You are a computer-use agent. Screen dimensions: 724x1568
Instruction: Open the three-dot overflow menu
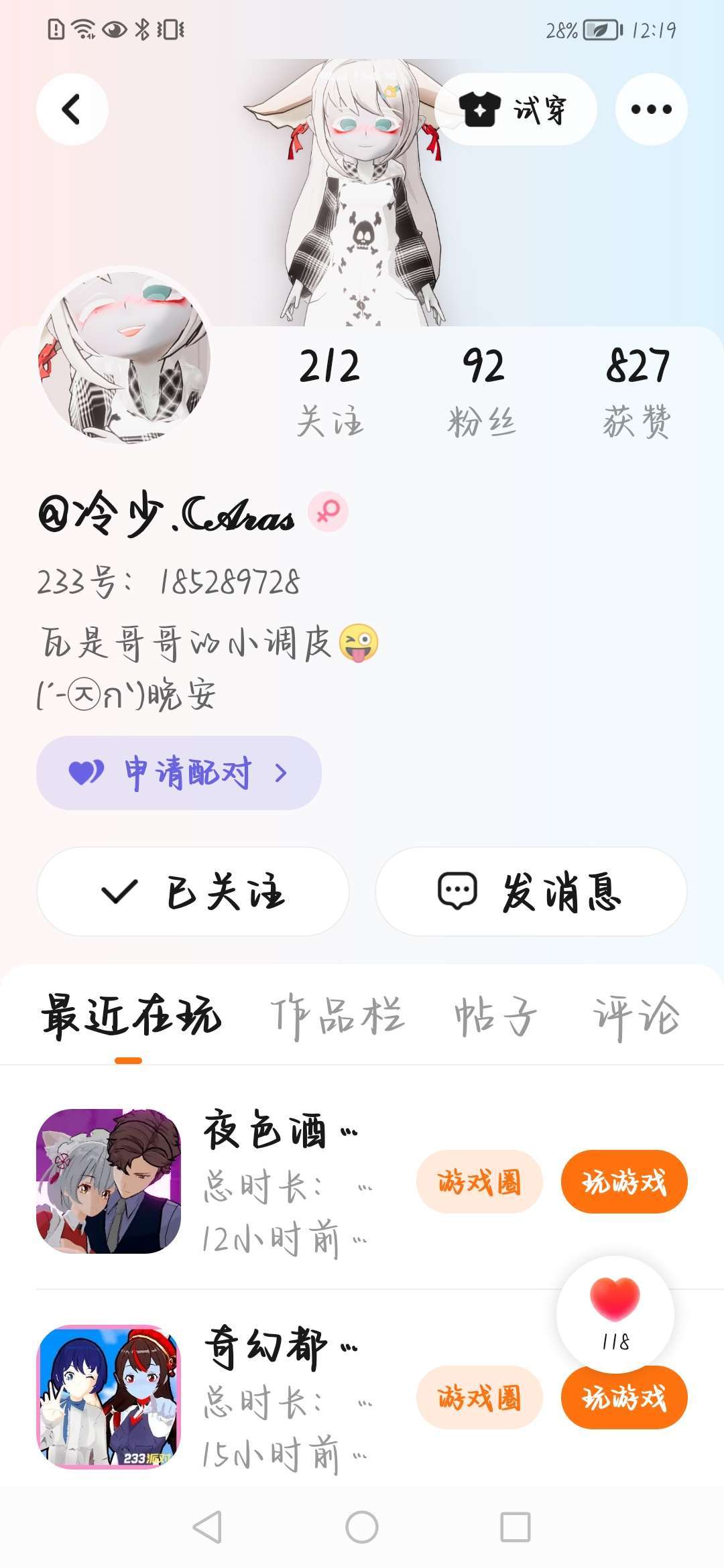point(651,109)
